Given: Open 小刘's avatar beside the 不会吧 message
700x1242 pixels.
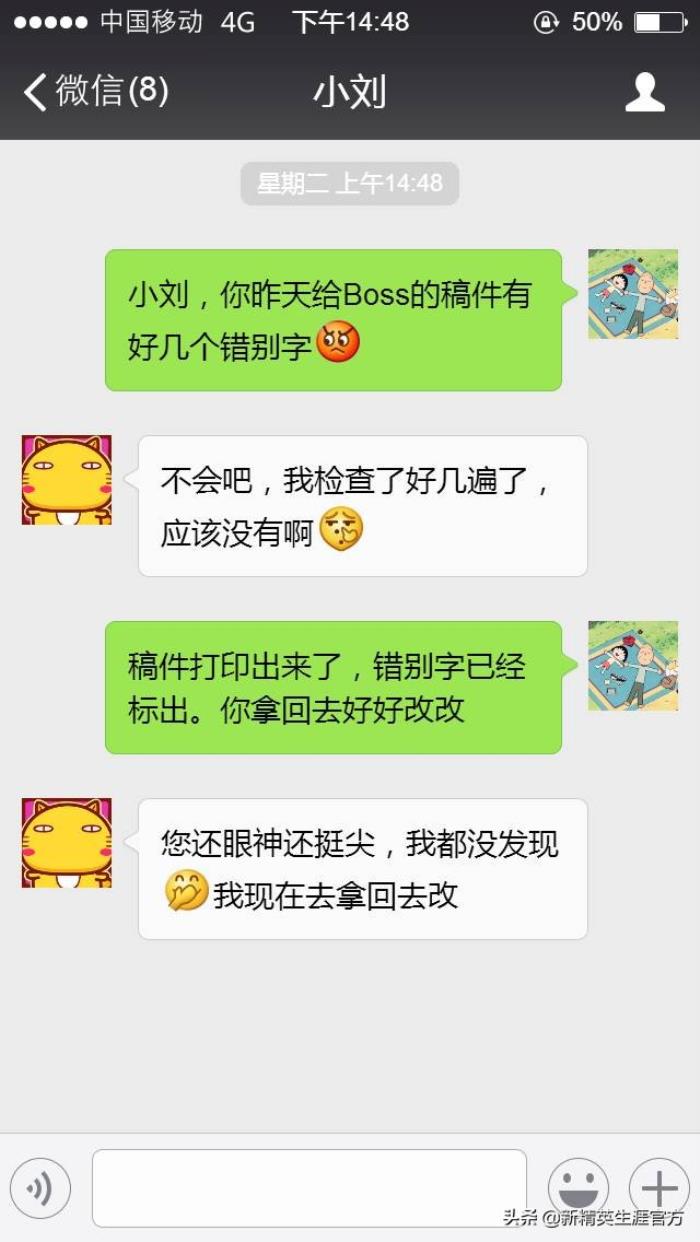Looking at the screenshot, I should 66,480.
